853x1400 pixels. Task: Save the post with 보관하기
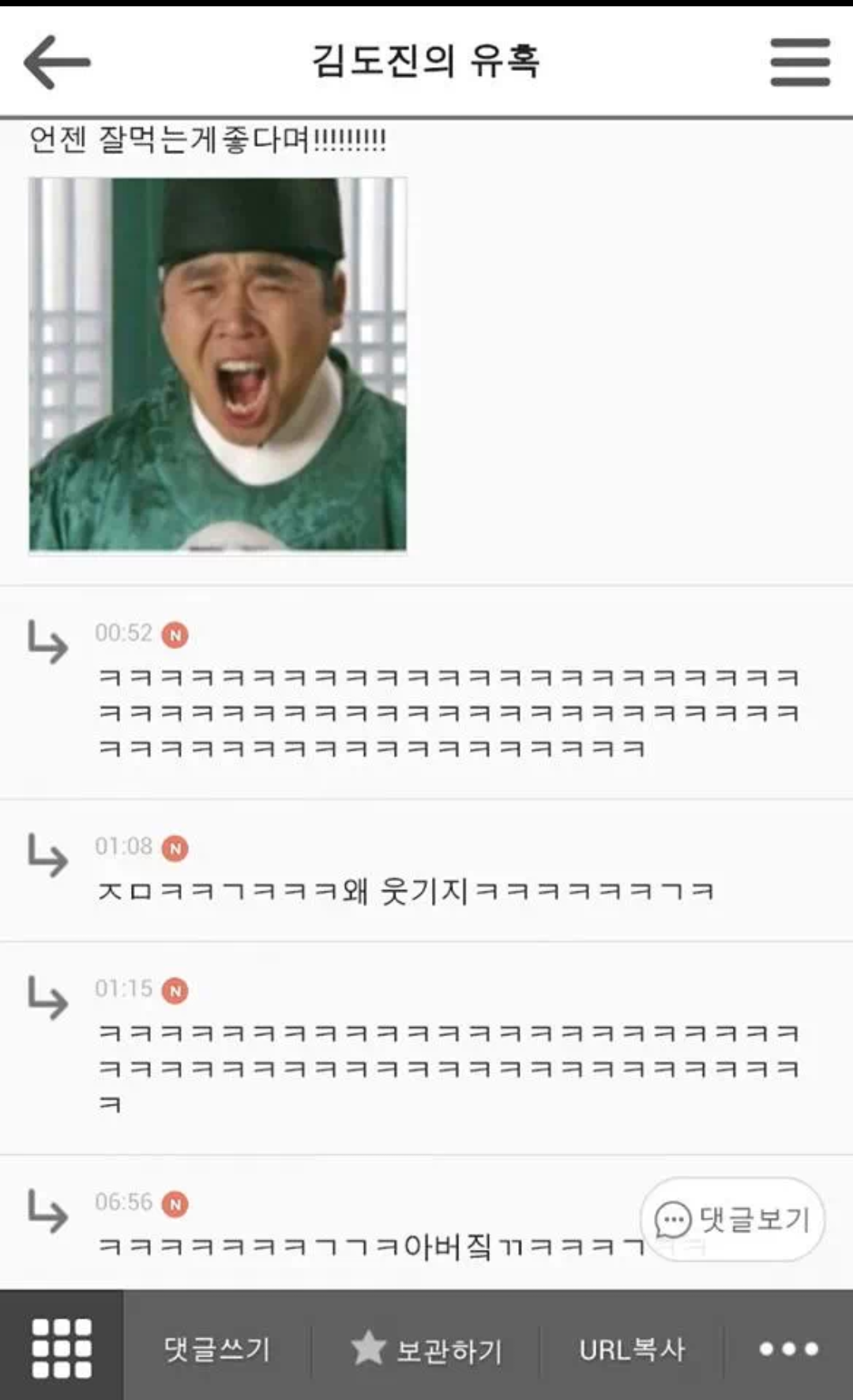[426, 1349]
